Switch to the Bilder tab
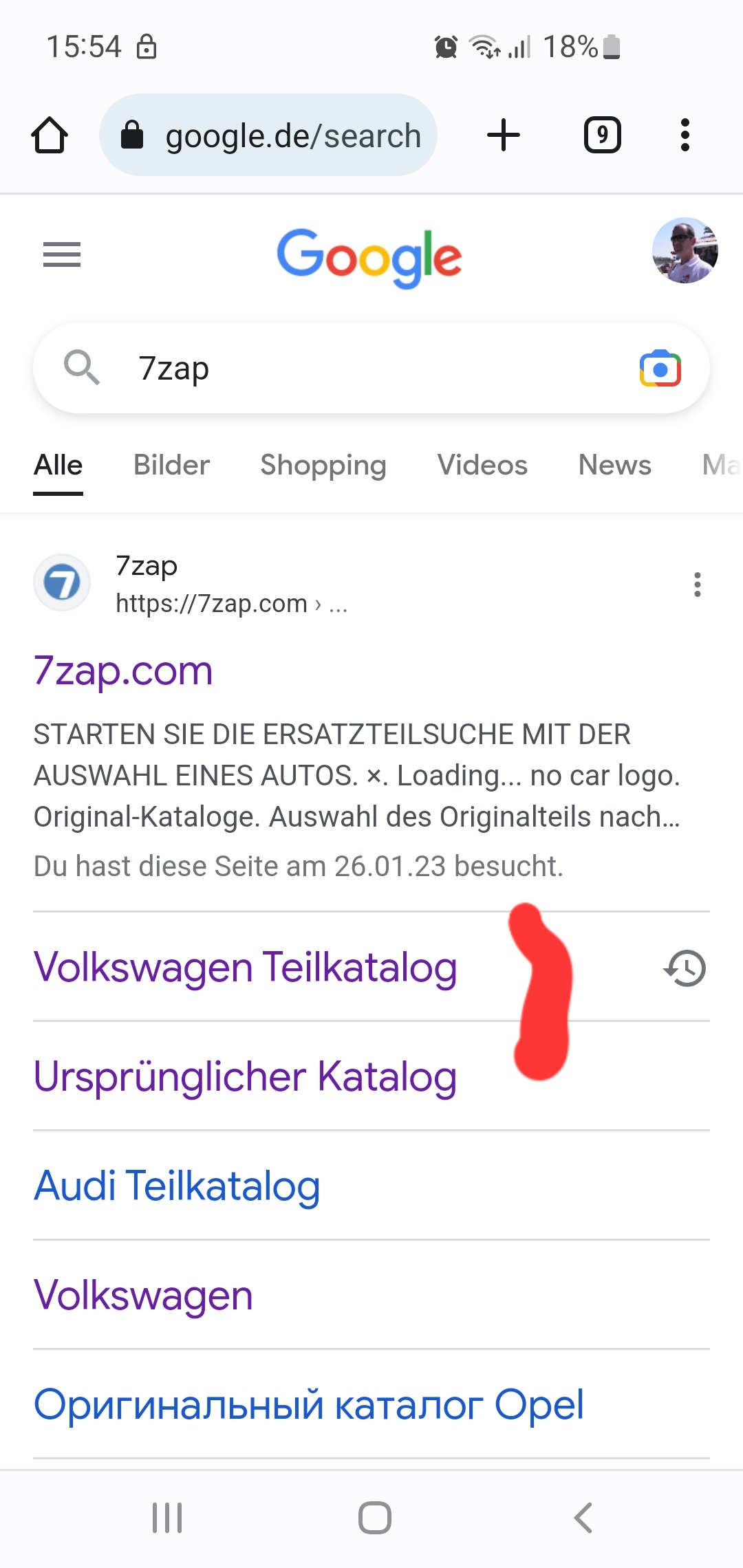743x1568 pixels. (171, 466)
